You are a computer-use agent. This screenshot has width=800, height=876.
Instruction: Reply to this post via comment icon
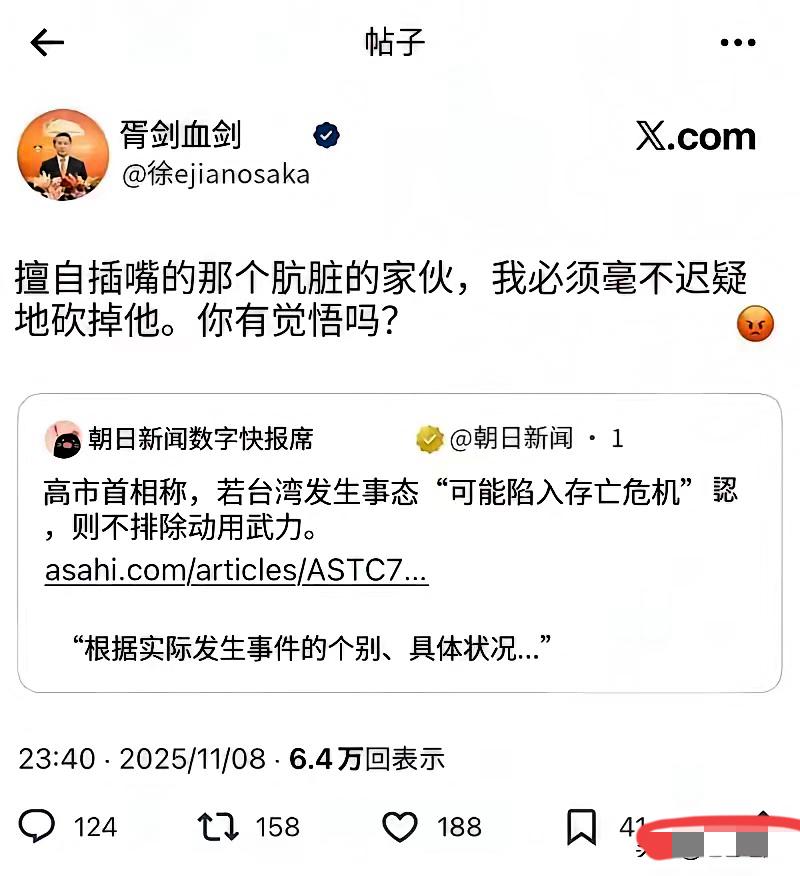(x=38, y=826)
